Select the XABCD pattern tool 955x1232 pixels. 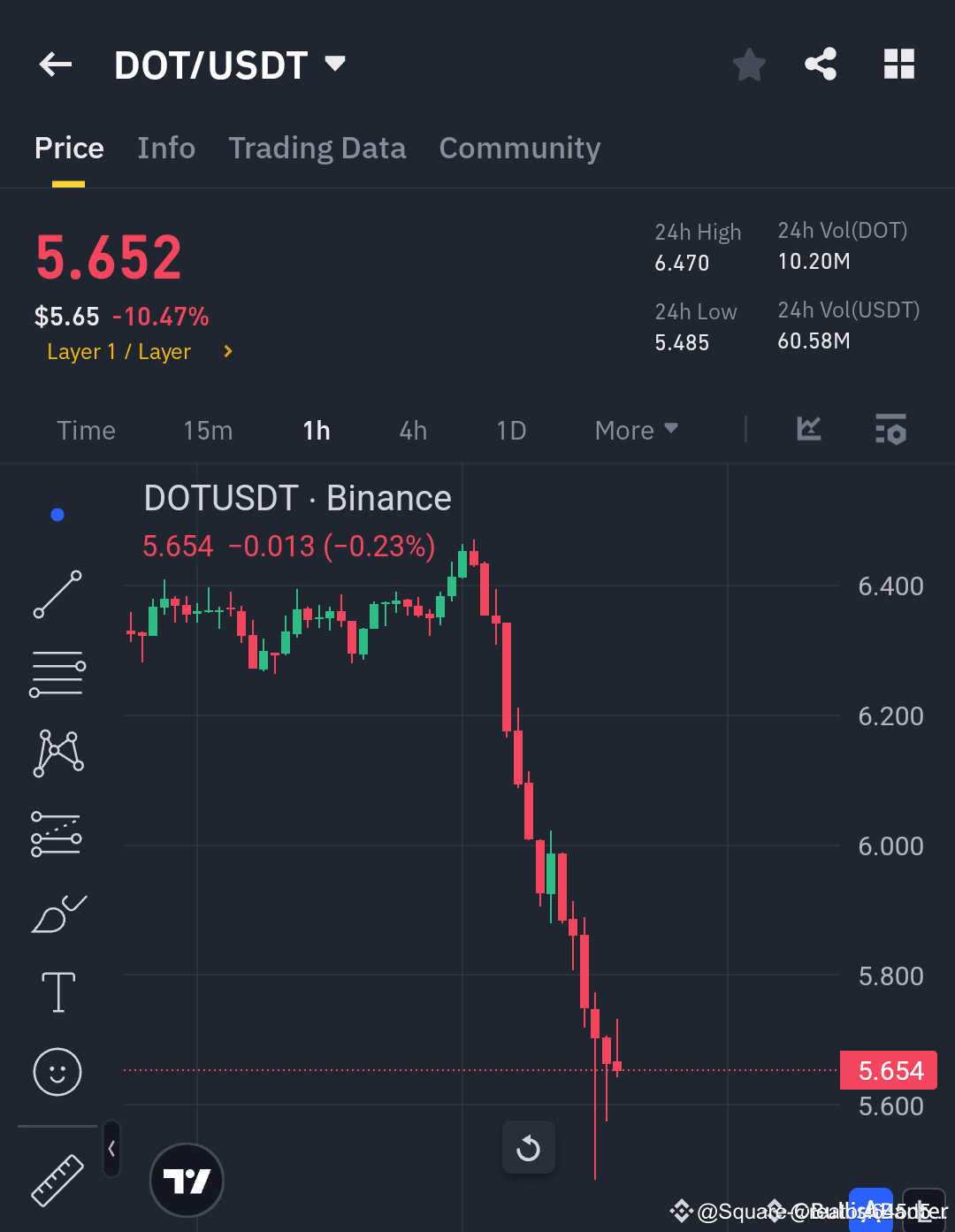57,753
